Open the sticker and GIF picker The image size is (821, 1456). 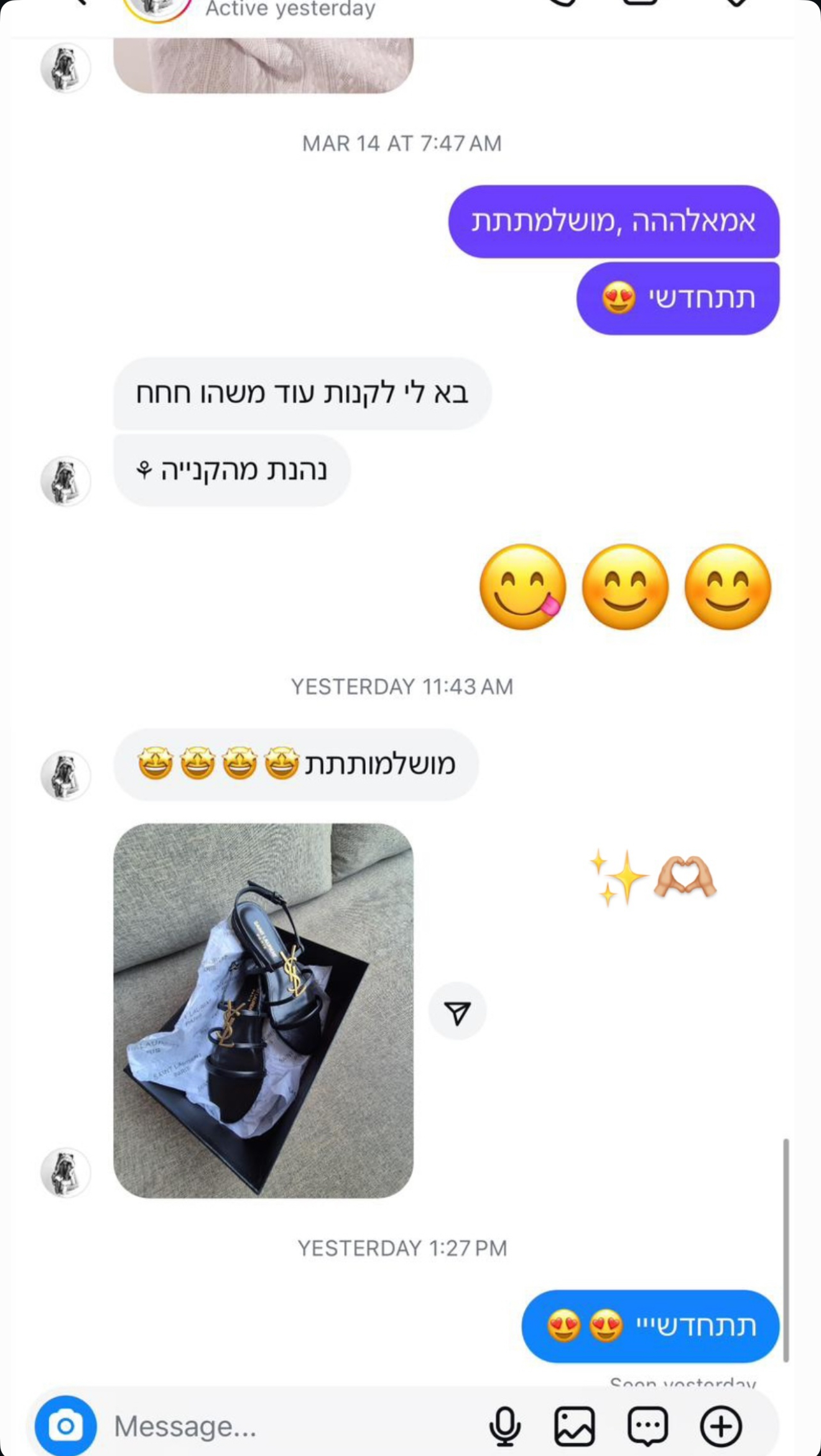[647, 1426]
